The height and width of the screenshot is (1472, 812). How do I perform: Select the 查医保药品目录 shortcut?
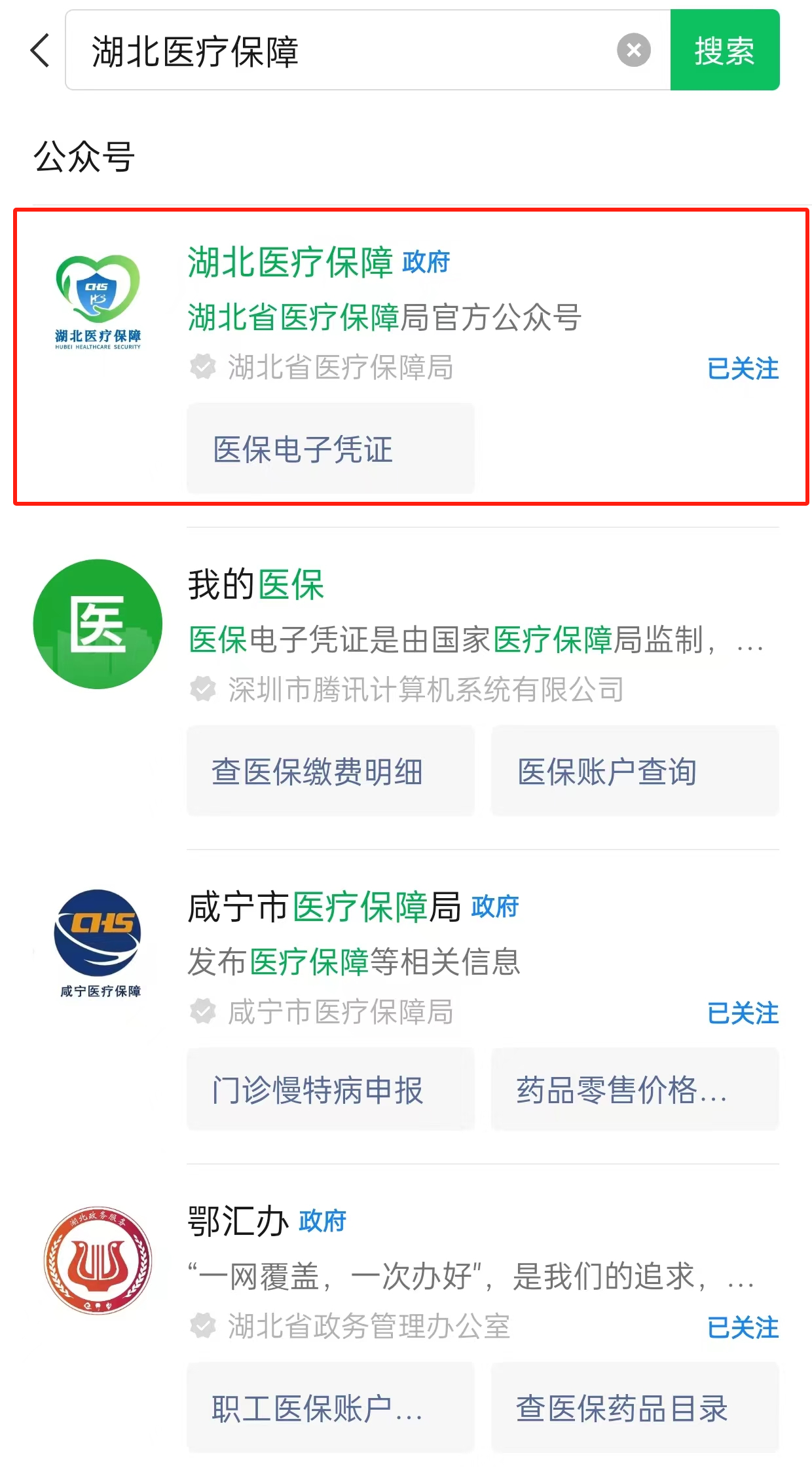point(634,1408)
